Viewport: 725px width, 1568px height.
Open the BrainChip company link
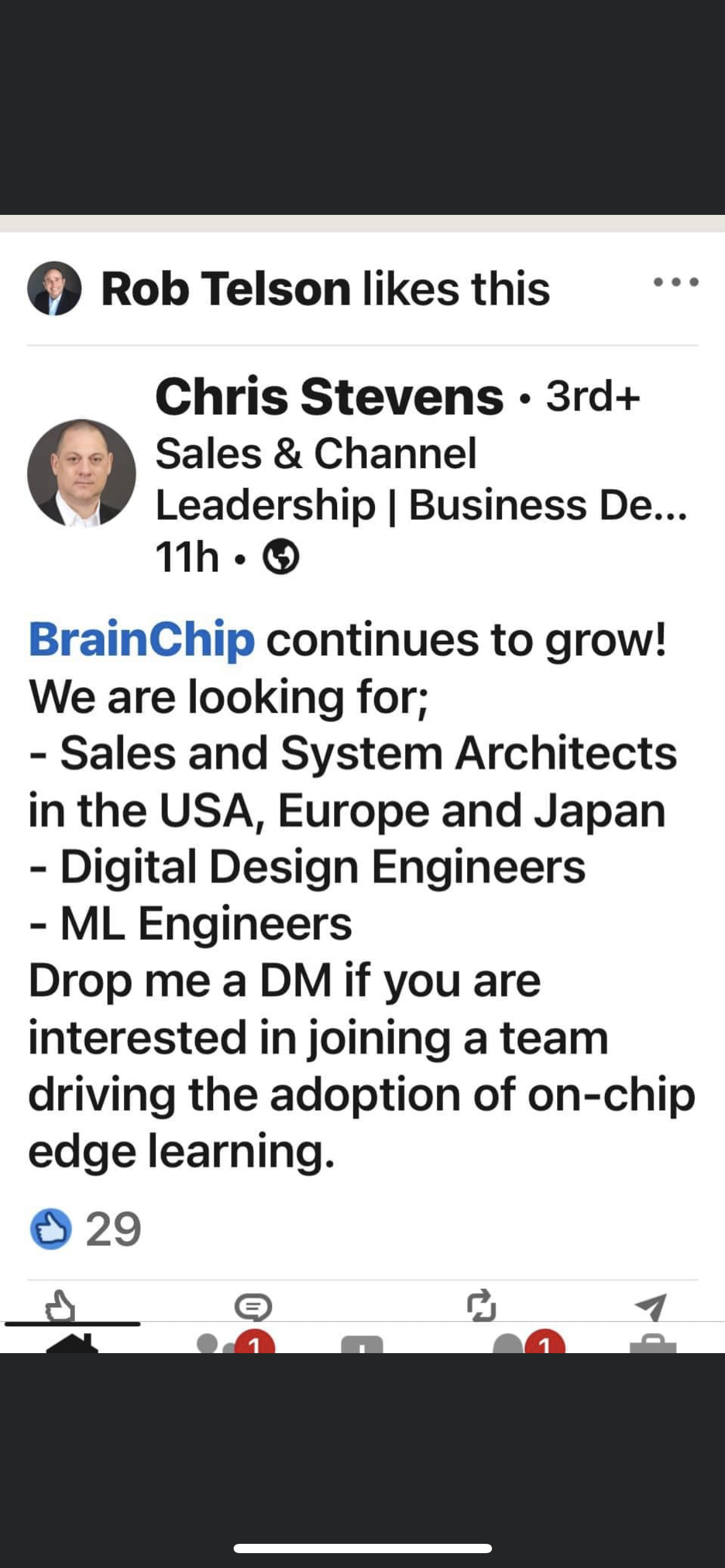(142, 639)
